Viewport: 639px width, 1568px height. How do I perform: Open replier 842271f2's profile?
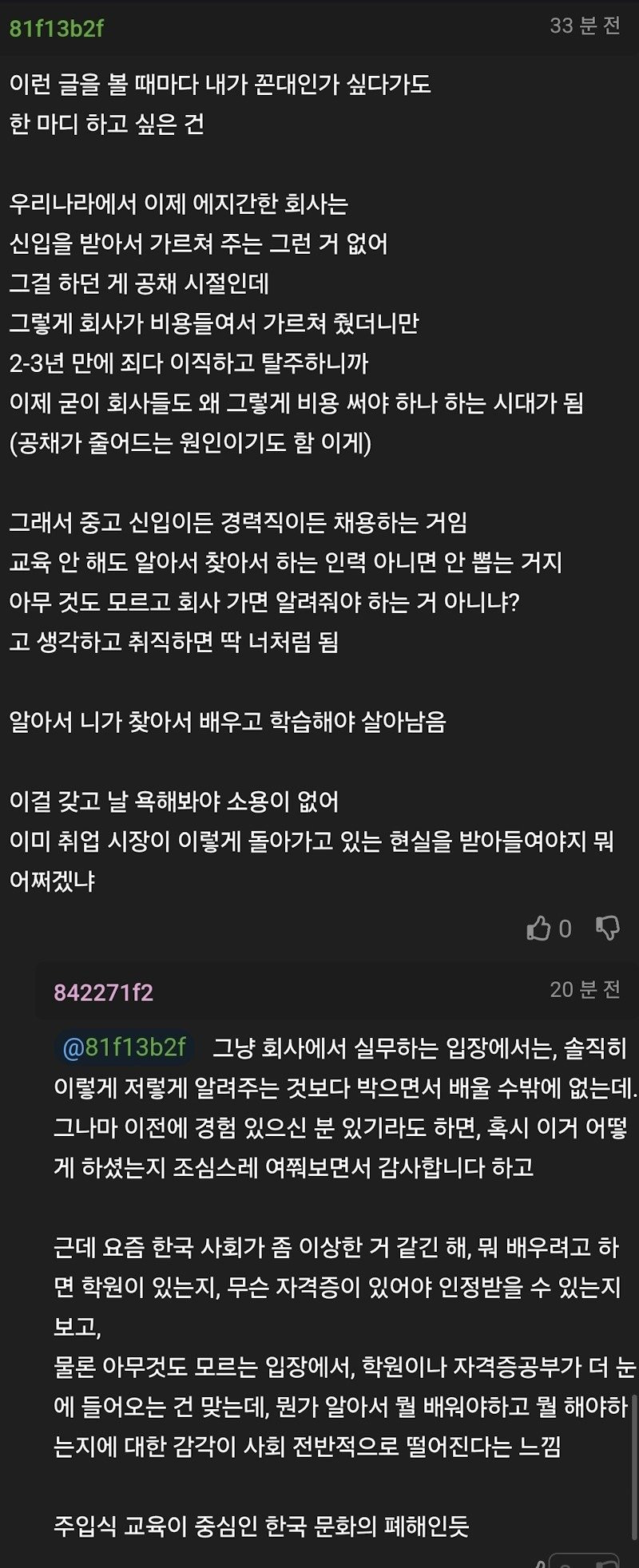(103, 992)
